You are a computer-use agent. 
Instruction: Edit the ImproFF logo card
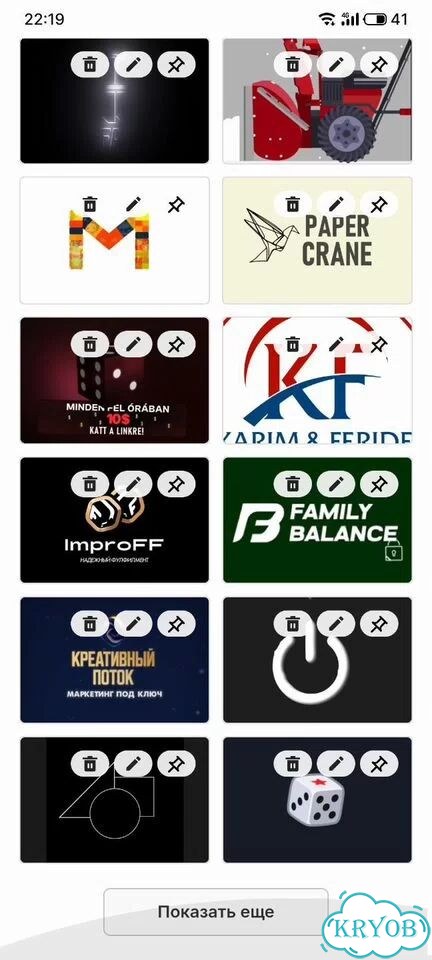coord(133,484)
